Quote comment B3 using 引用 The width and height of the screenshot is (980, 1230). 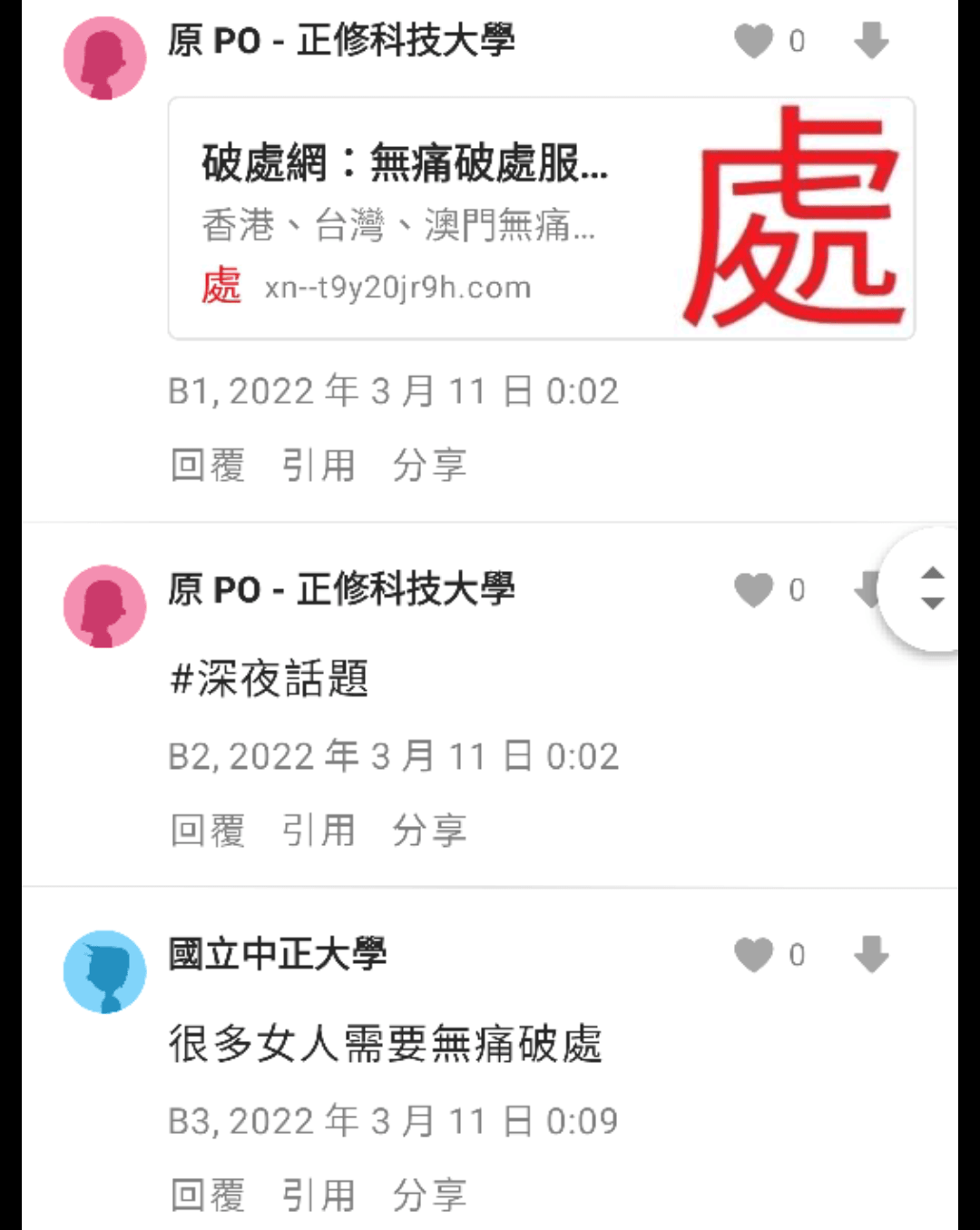[x=318, y=1196]
